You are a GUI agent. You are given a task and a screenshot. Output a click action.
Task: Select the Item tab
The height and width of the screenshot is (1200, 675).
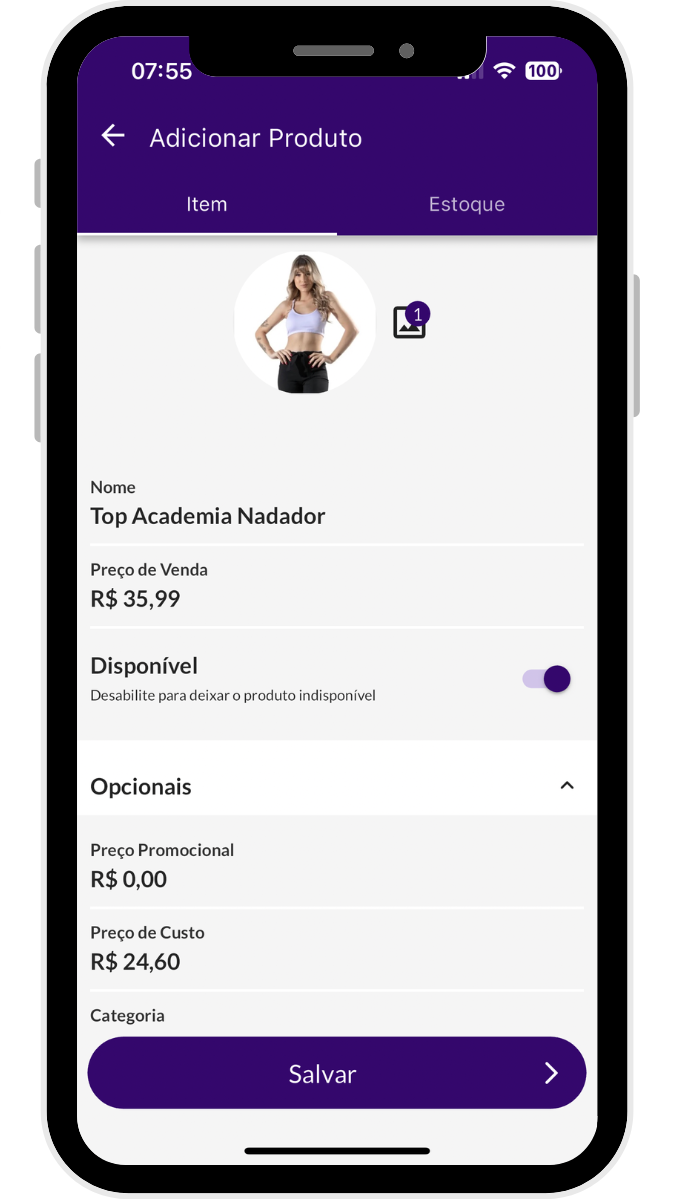(207, 204)
